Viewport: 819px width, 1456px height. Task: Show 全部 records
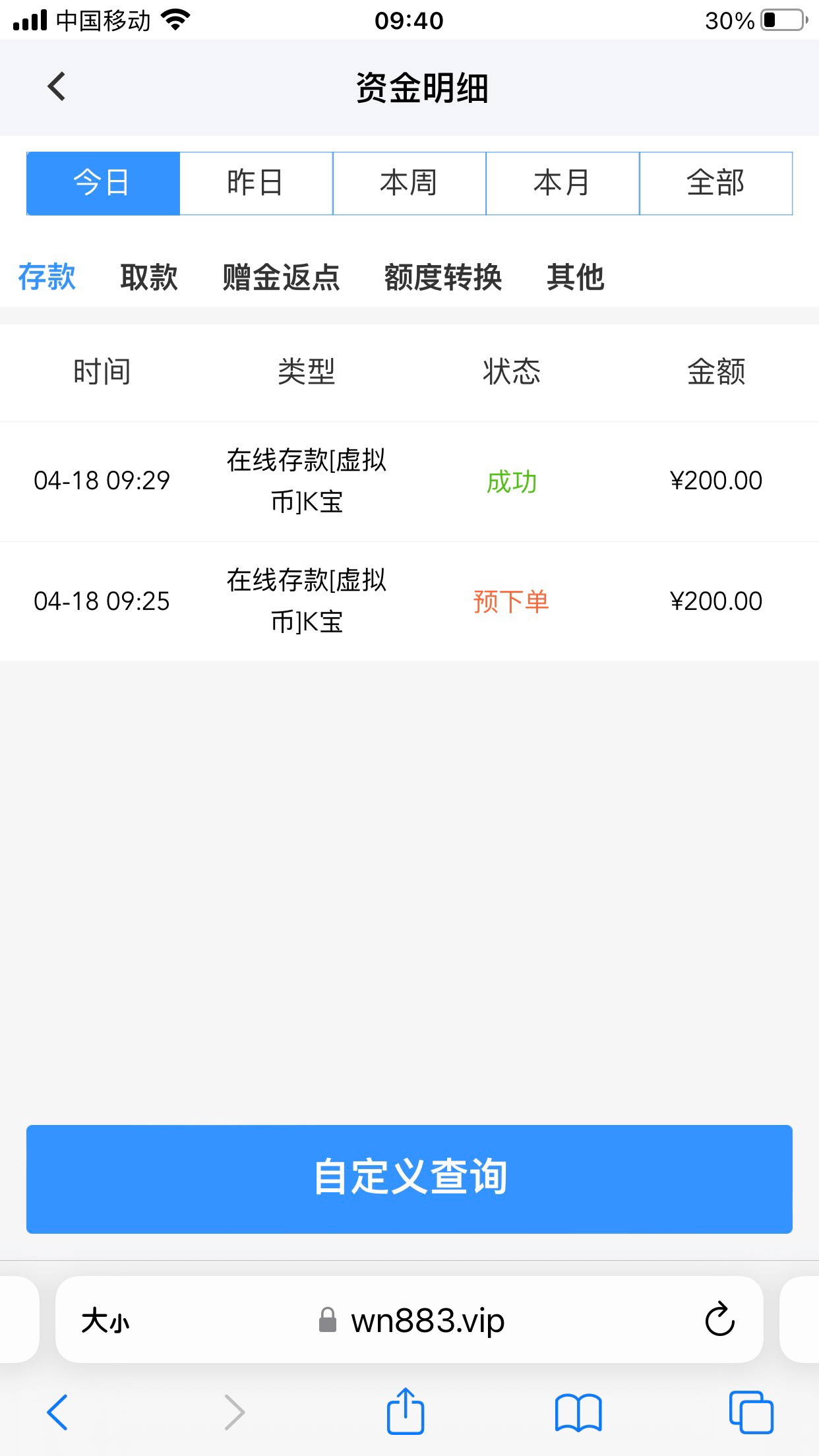(x=716, y=183)
